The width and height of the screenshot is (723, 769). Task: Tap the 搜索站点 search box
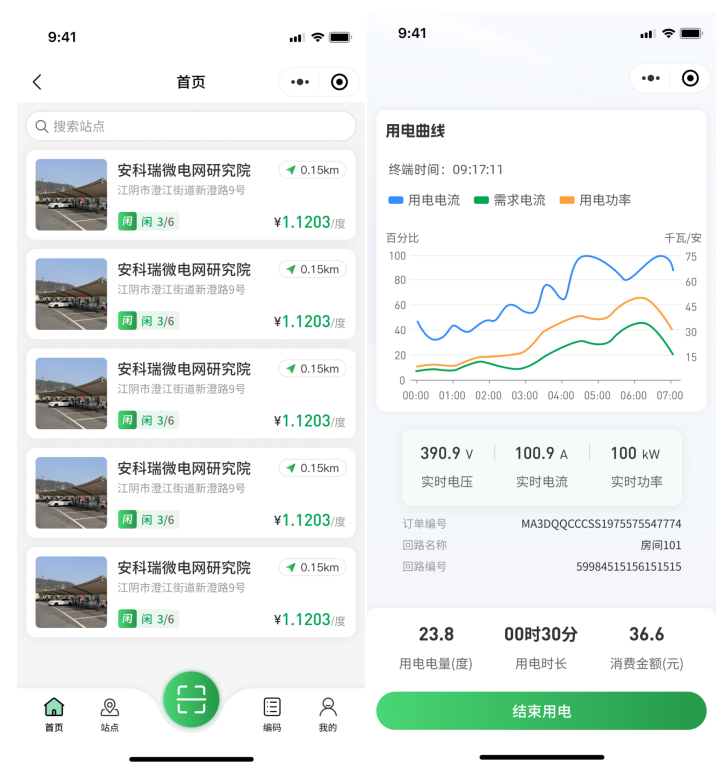190,126
